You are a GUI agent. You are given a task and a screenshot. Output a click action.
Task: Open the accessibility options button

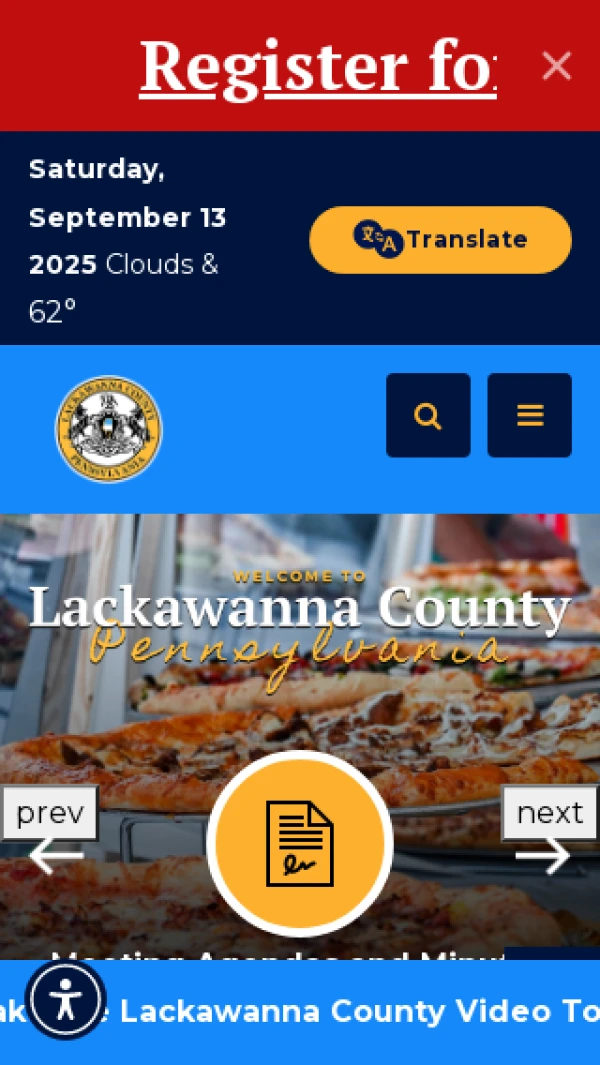click(x=66, y=999)
